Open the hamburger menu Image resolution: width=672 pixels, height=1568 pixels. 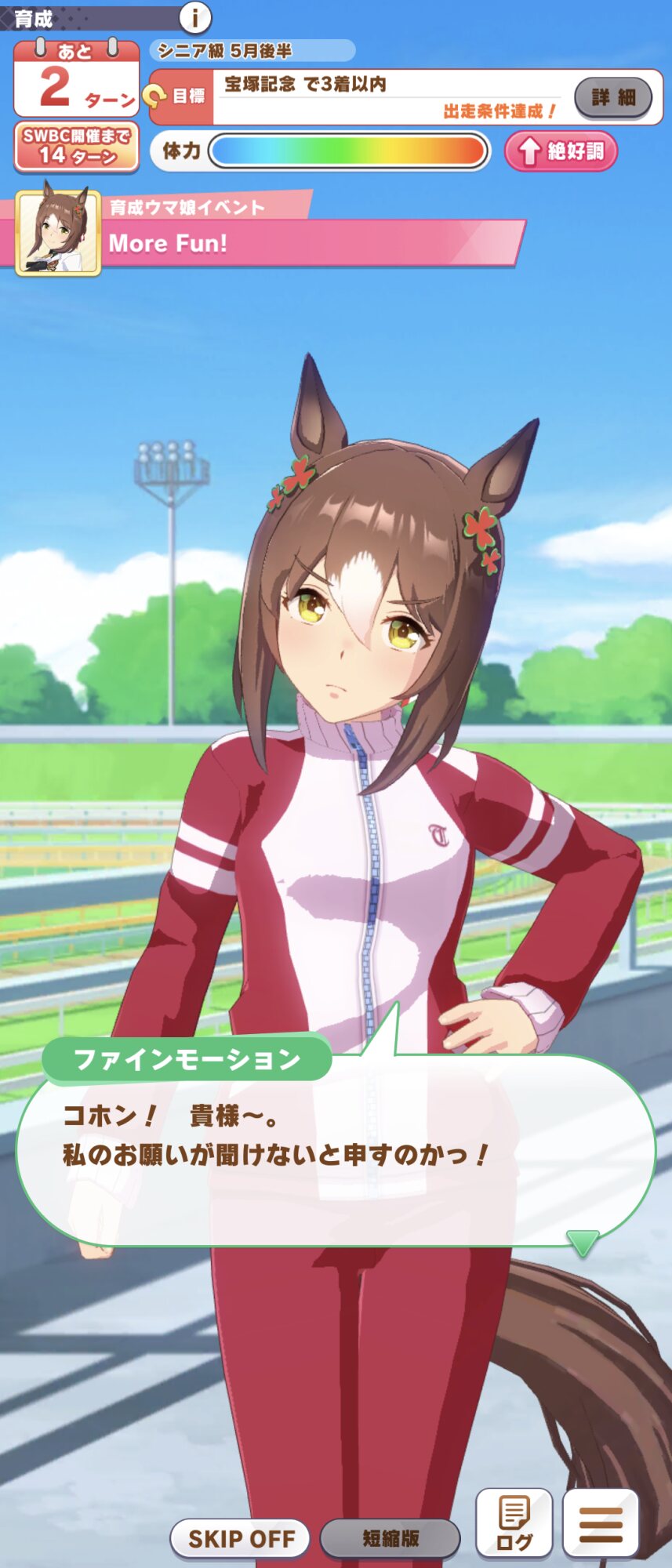tap(601, 1523)
